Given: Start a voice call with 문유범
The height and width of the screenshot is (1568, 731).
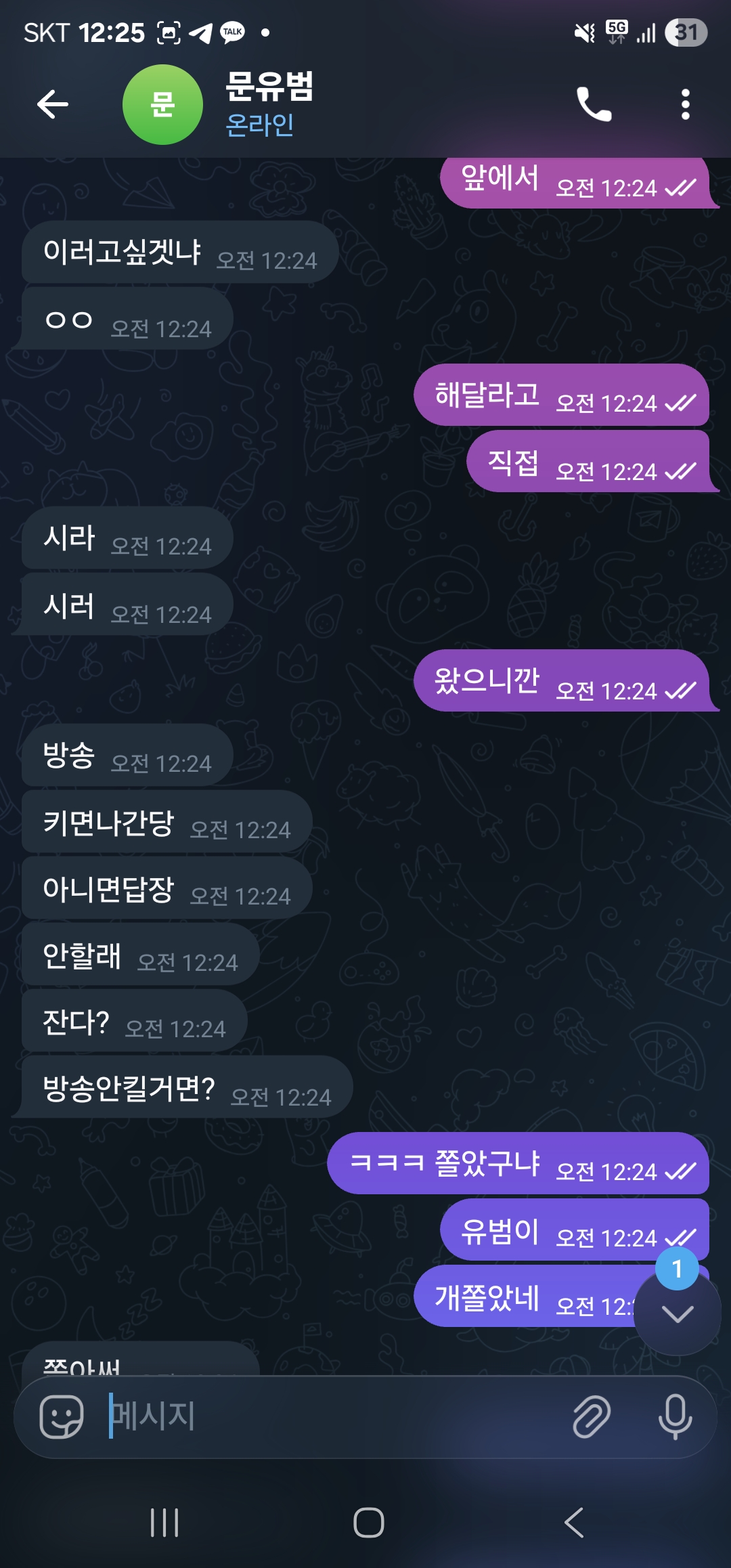Looking at the screenshot, I should coord(594,104).
